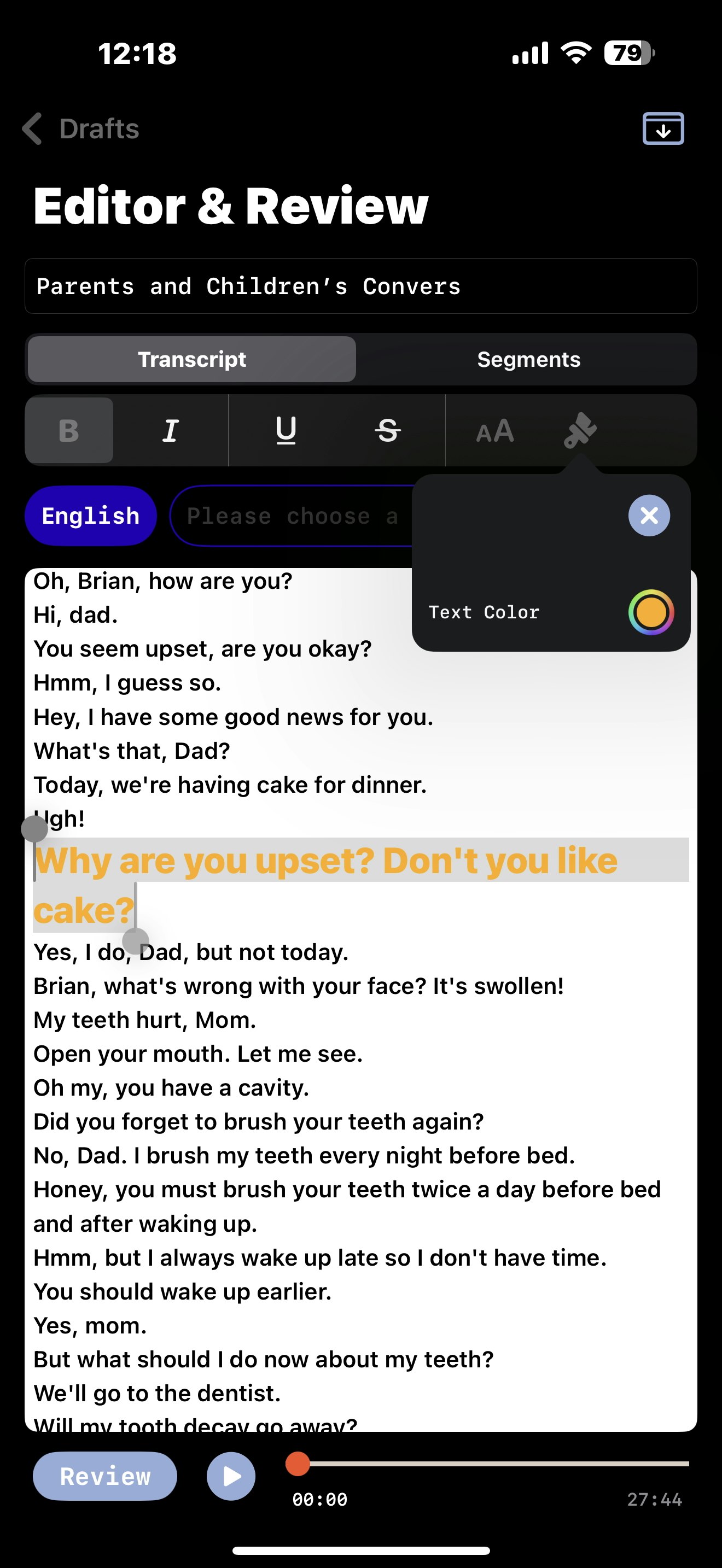The height and width of the screenshot is (1568, 722).
Task: Tap the paintbrush color tool
Action: coord(580,430)
